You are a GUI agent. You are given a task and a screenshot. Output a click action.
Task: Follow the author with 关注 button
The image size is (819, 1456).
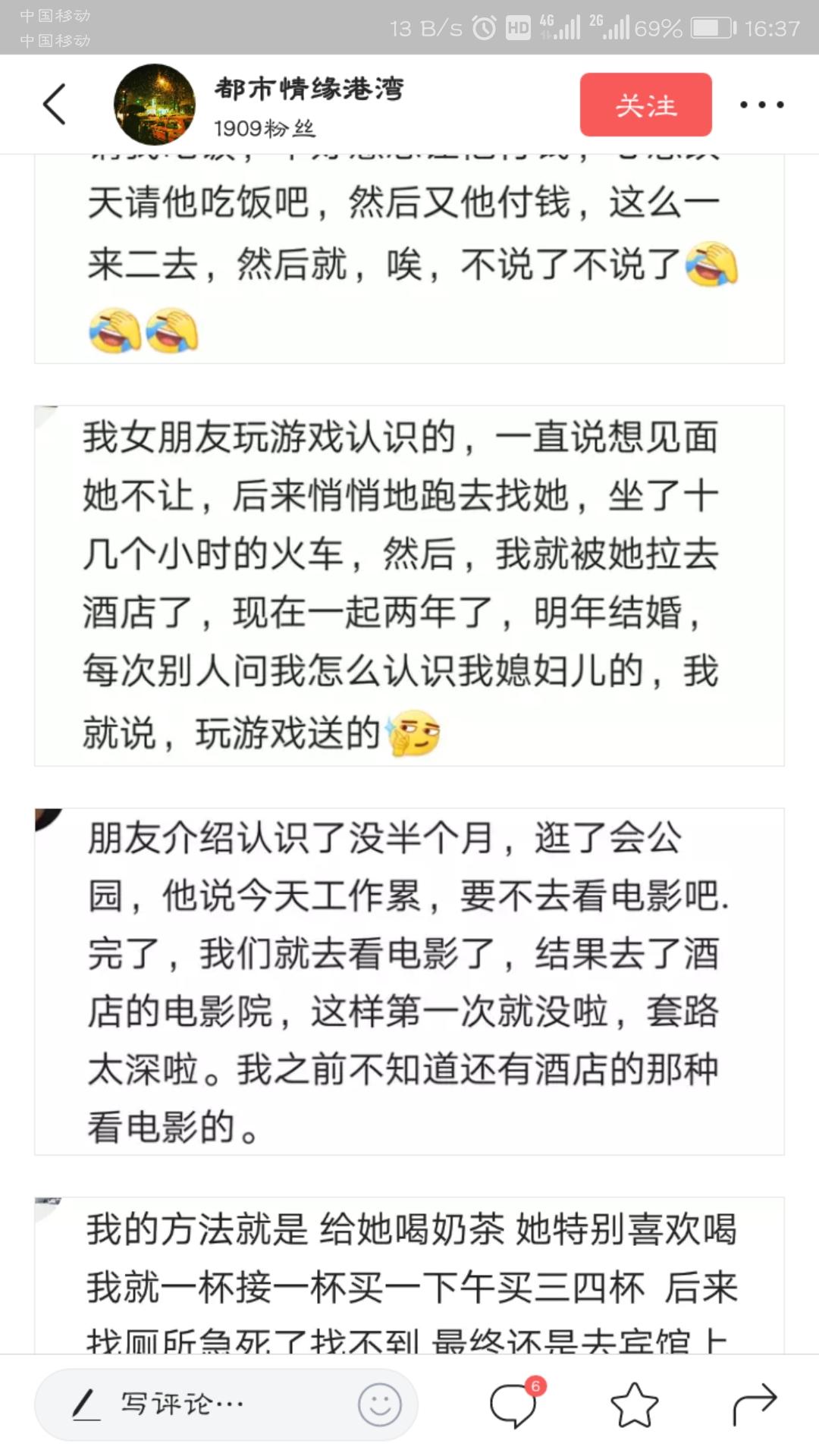coord(646,105)
